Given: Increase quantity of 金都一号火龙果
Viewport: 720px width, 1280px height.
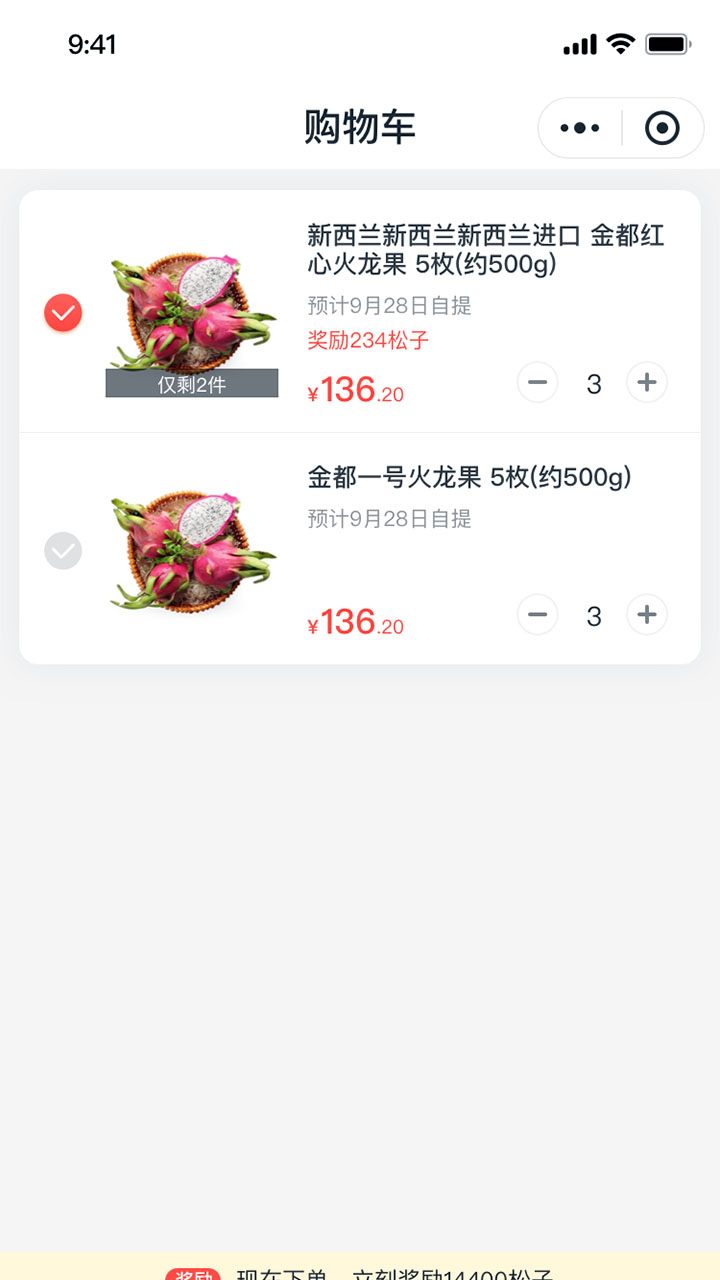Looking at the screenshot, I should (x=647, y=614).
